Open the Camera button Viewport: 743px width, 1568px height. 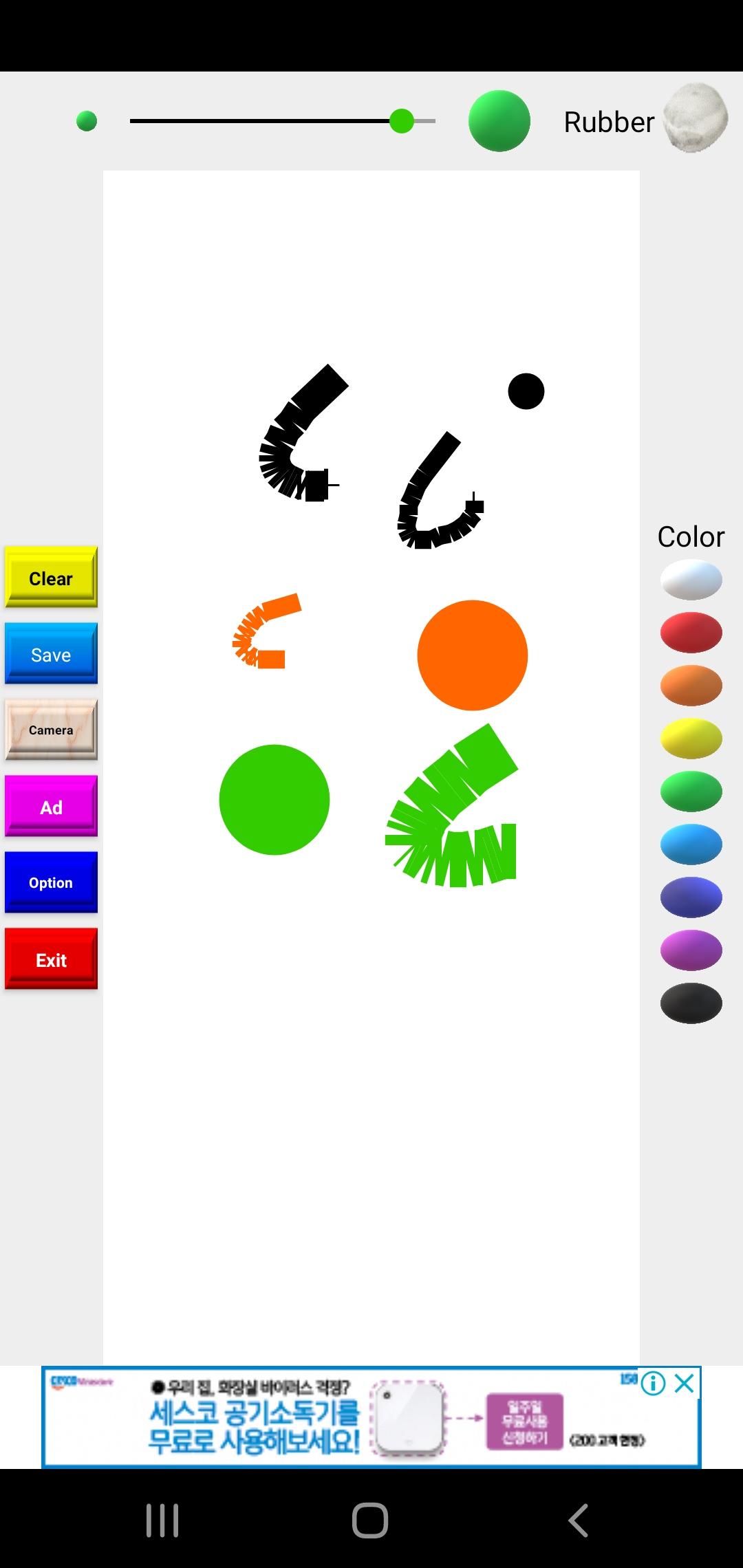point(51,730)
